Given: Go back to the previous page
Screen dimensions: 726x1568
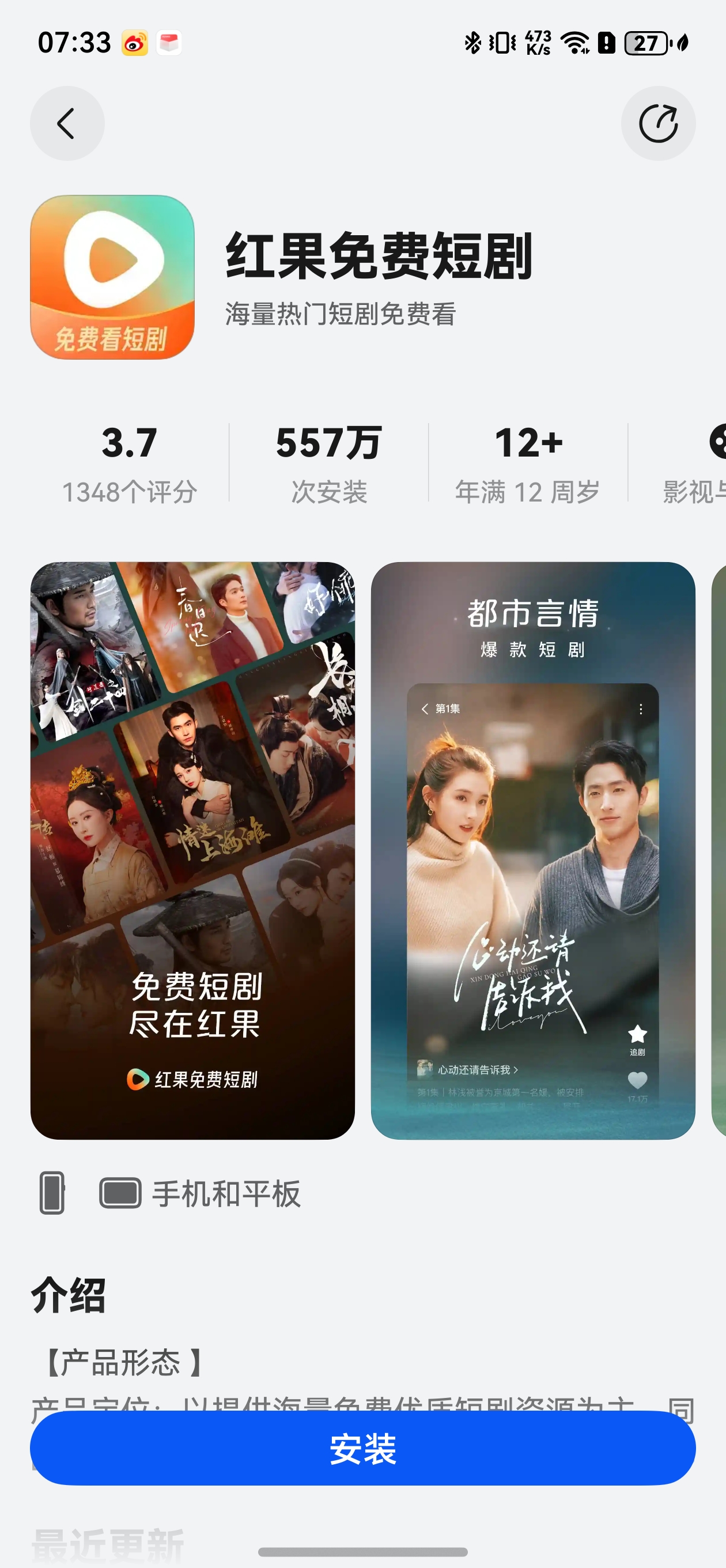Looking at the screenshot, I should [67, 123].
